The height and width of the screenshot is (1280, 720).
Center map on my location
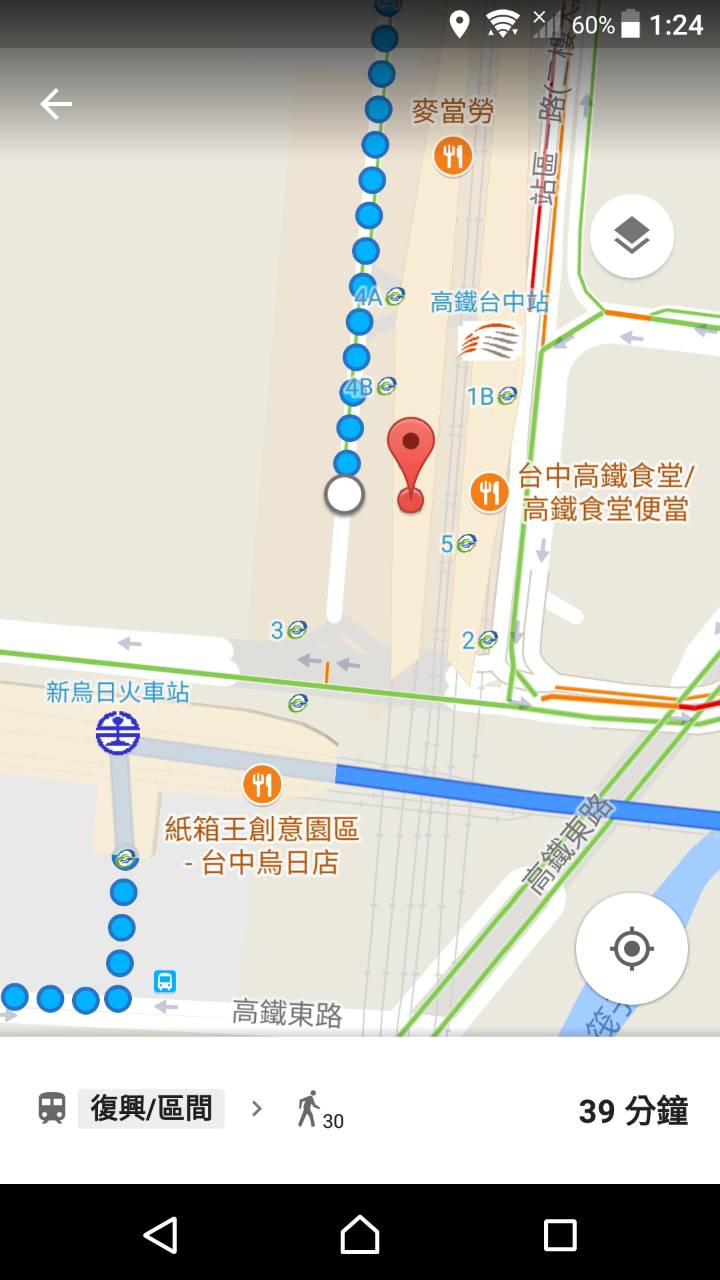point(631,948)
